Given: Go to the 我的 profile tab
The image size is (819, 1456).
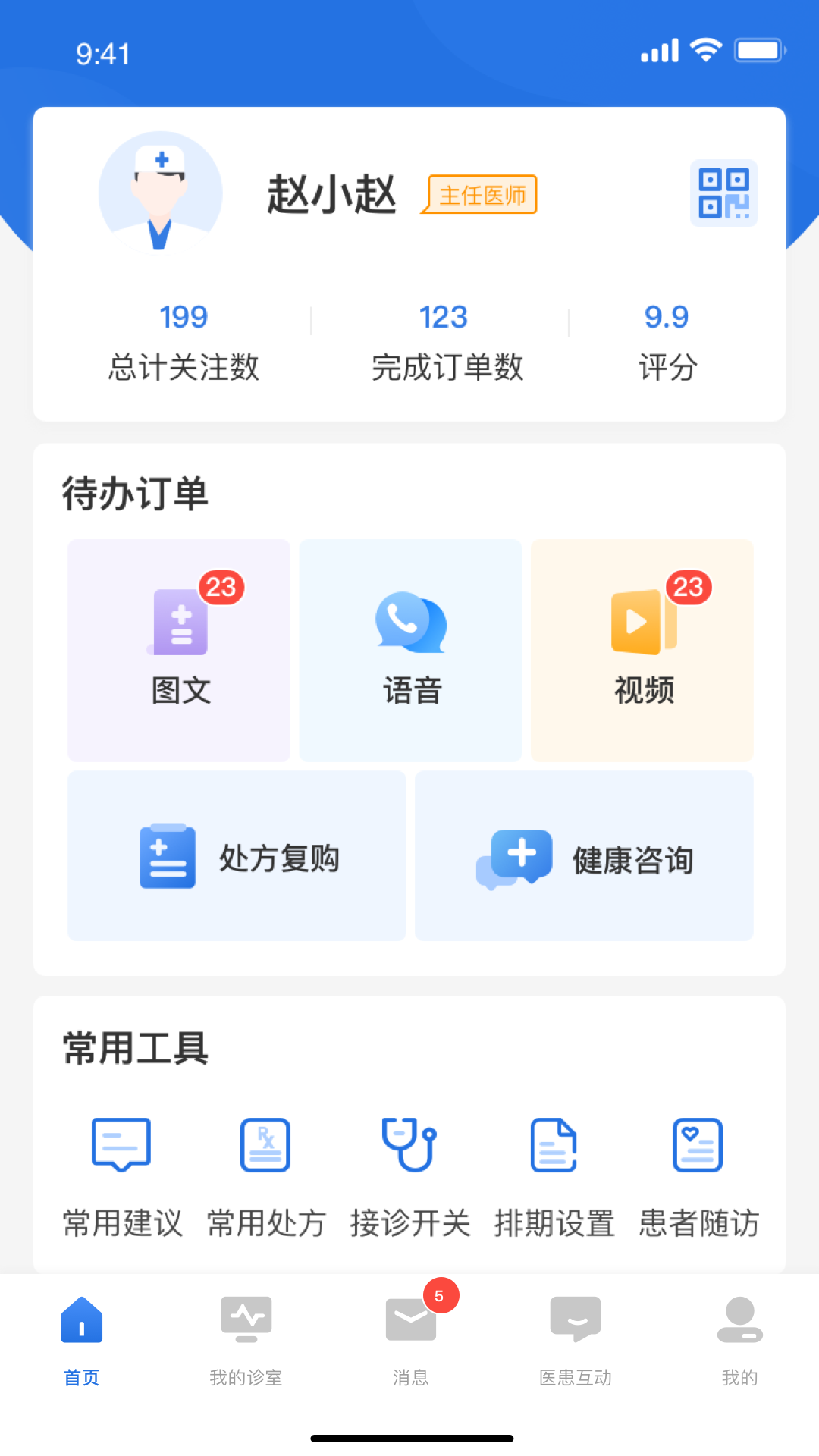Looking at the screenshot, I should pos(739,1335).
